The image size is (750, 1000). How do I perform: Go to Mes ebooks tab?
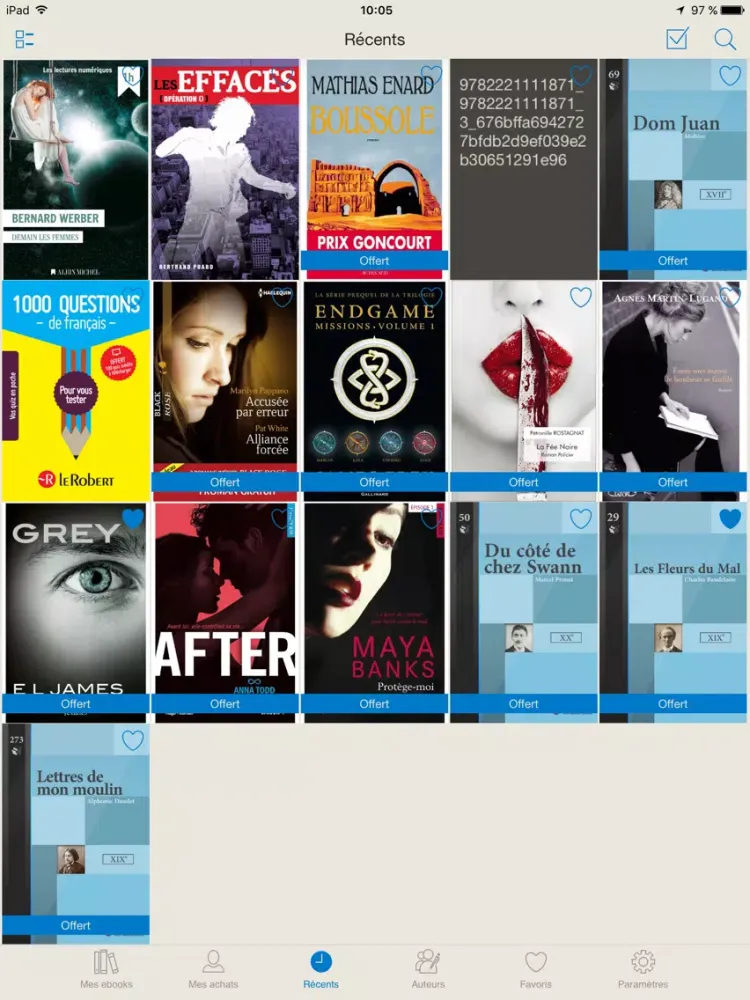(106, 970)
